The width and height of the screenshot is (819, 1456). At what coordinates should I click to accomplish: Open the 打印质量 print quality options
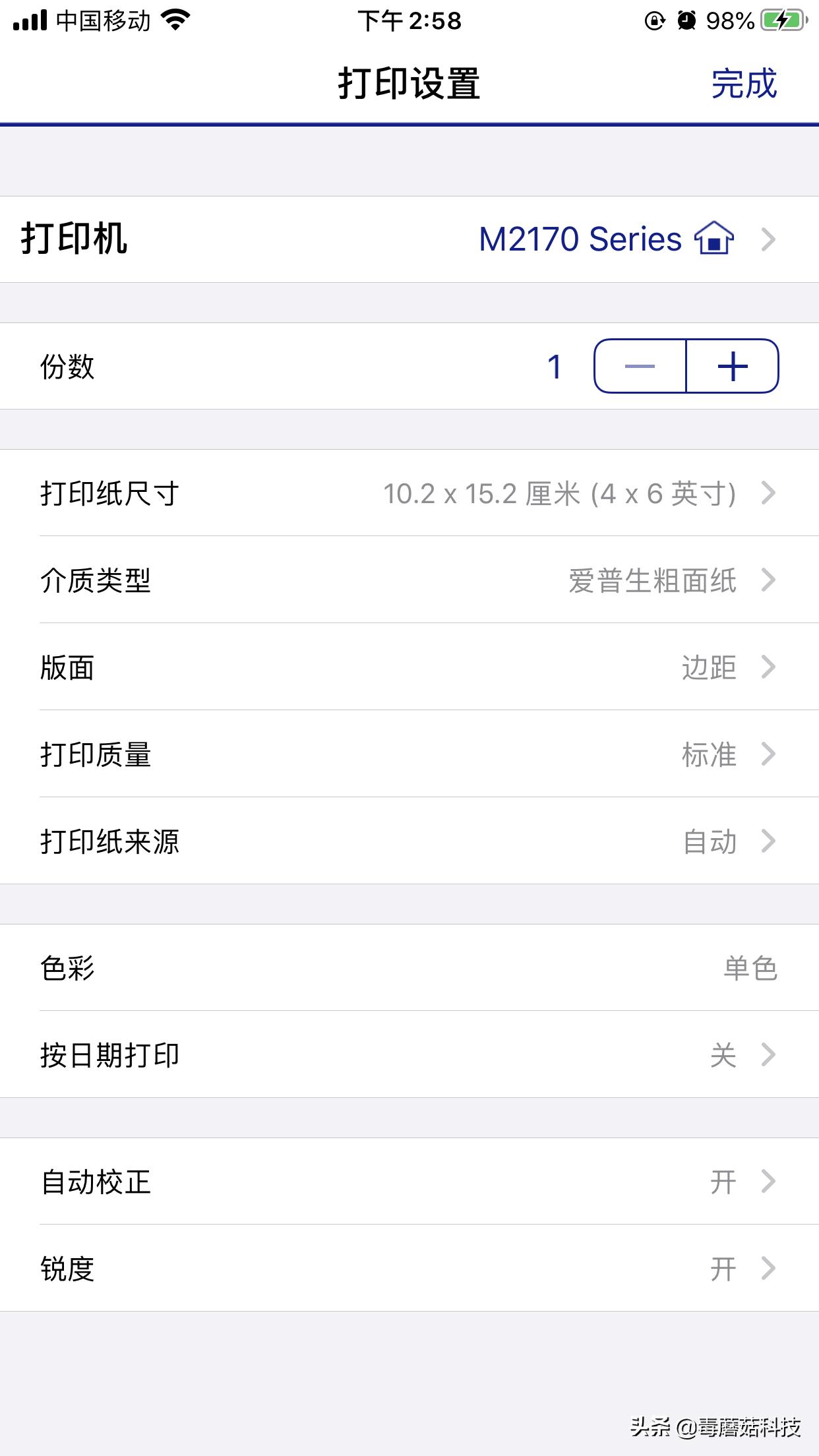(x=409, y=754)
